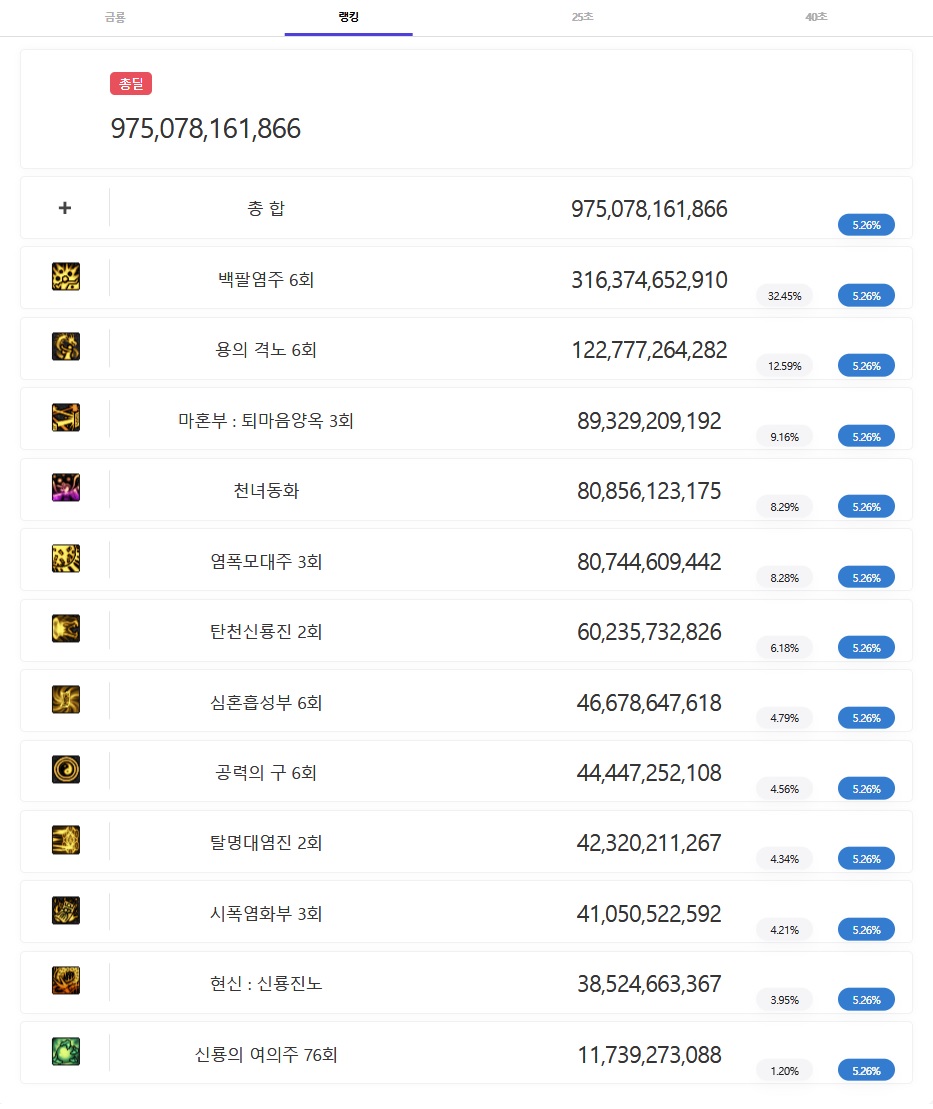Switch to the 금룡 tab
Viewport: 933px width, 1109px height.
pyautogui.click(x=115, y=17)
